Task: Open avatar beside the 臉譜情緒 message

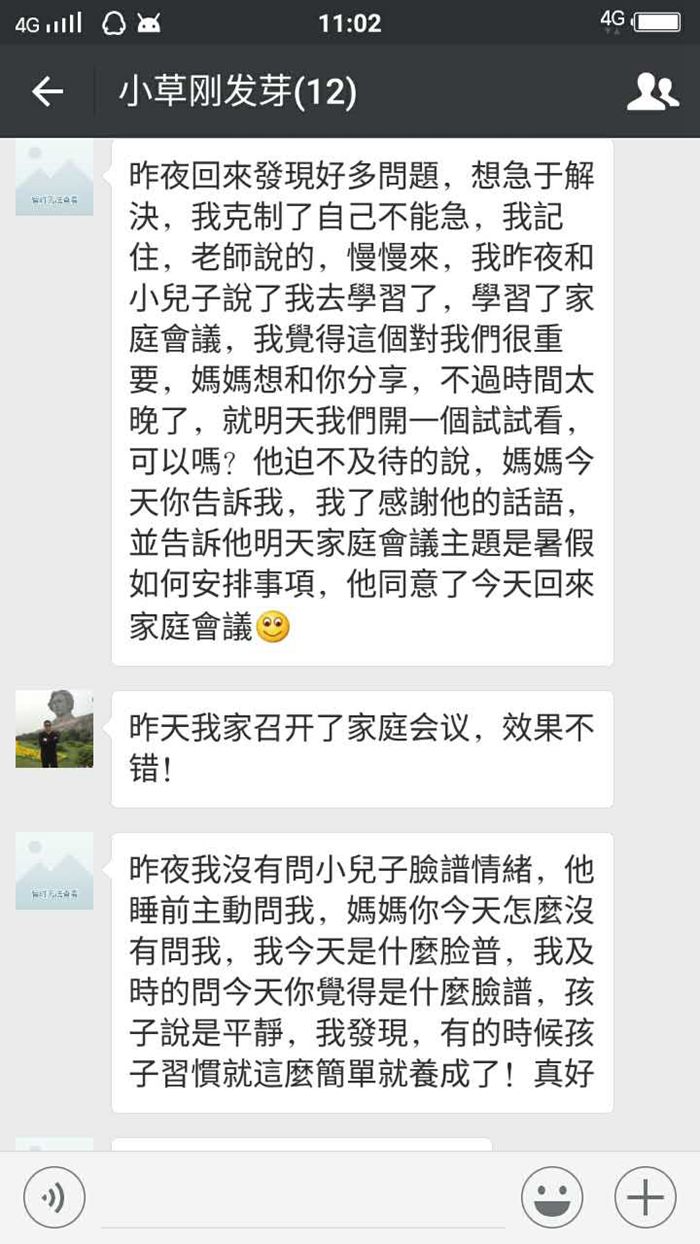Action: click(54, 870)
